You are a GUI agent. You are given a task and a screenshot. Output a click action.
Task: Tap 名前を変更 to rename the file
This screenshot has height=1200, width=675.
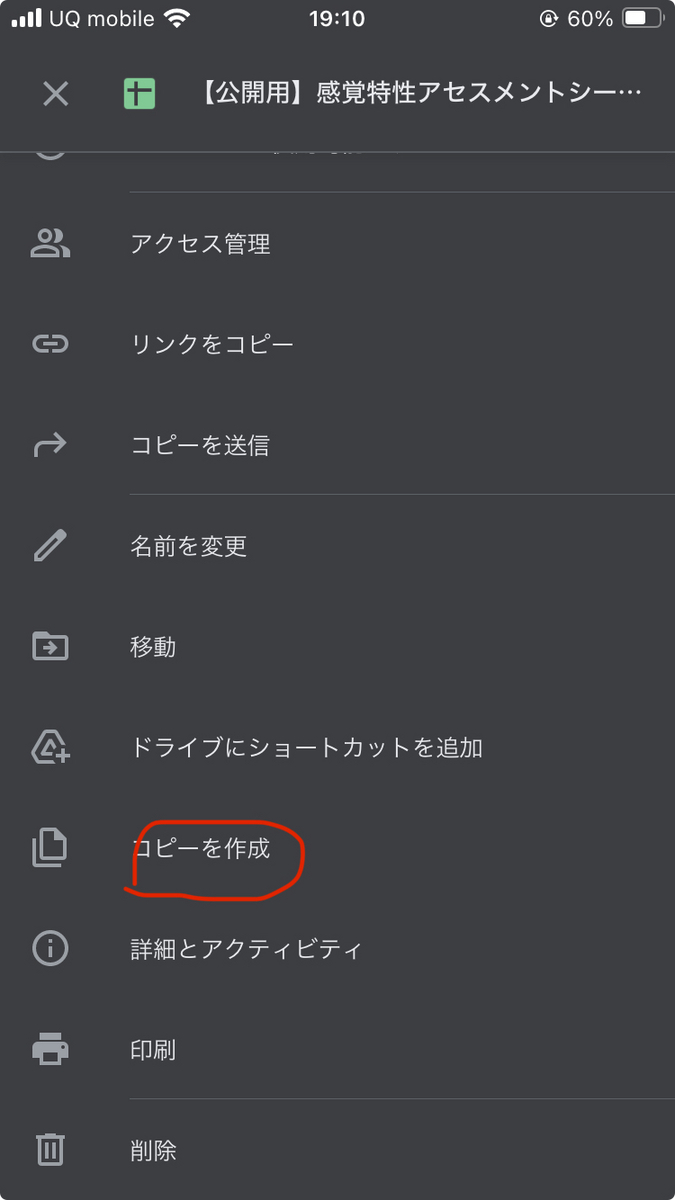[x=188, y=547]
